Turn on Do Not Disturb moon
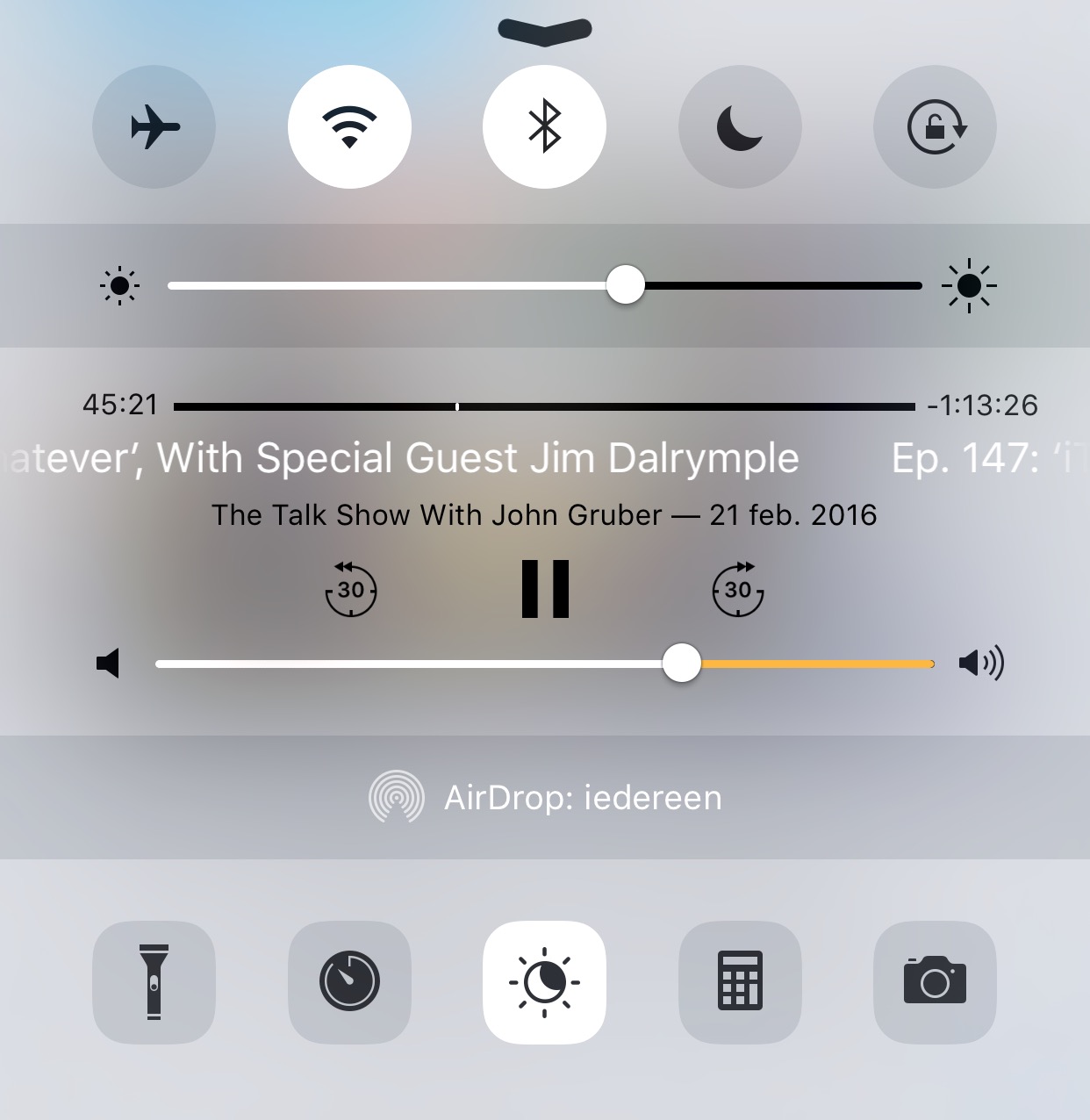The height and width of the screenshot is (1120, 1090). tap(740, 127)
